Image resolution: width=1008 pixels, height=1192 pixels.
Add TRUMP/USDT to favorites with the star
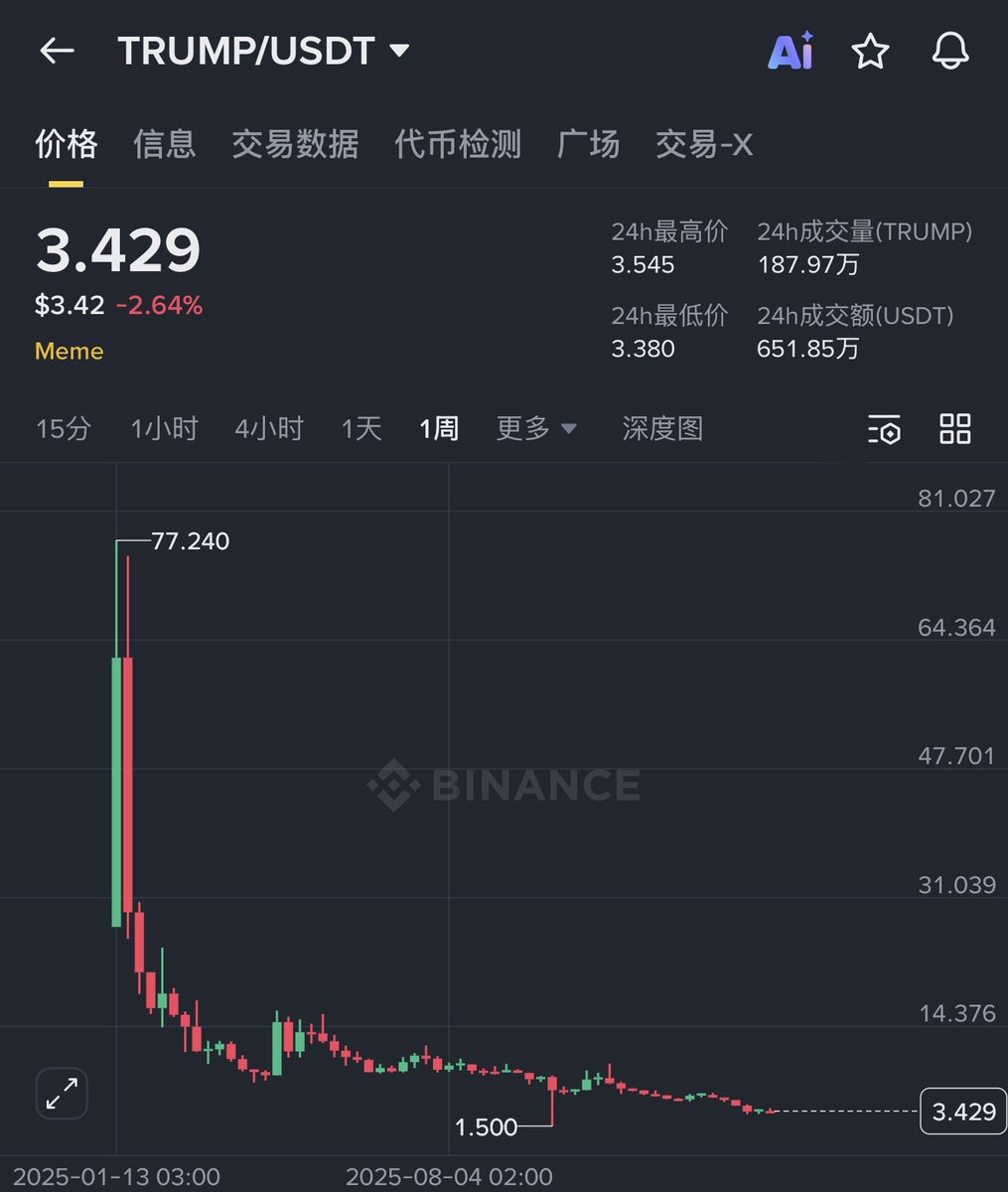point(870,52)
